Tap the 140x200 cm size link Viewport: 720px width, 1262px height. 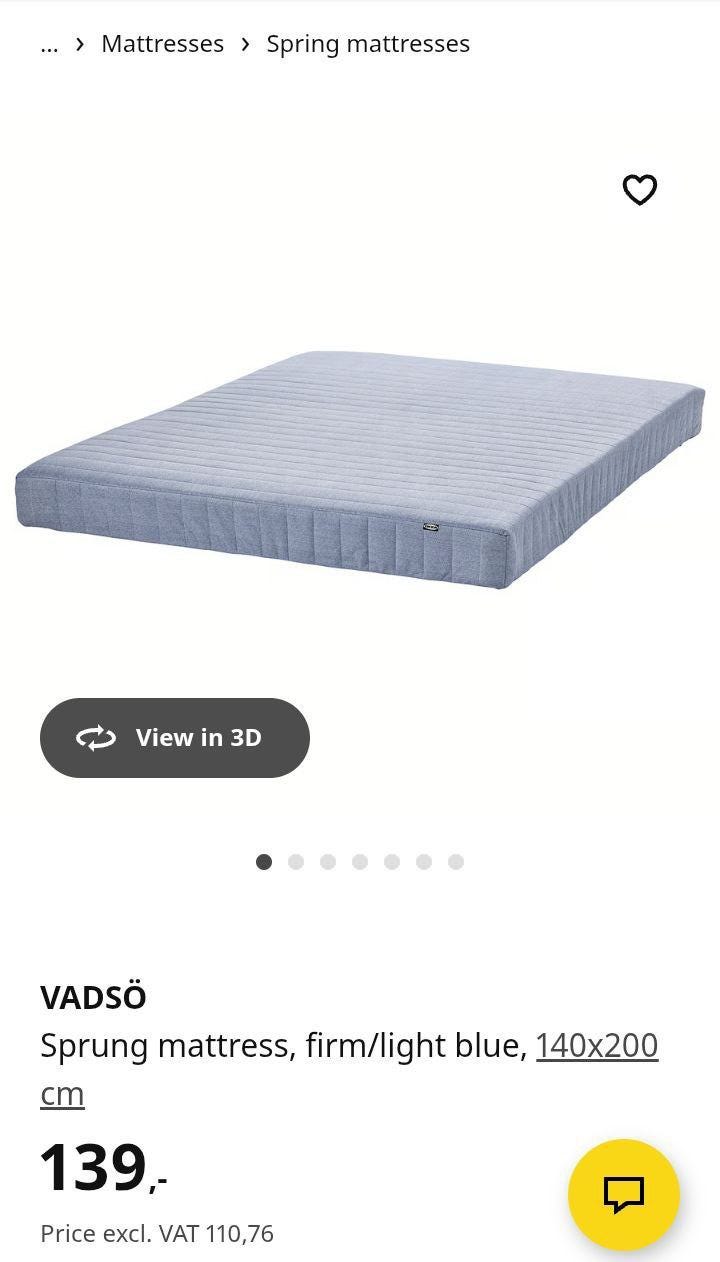pyautogui.click(x=596, y=1046)
